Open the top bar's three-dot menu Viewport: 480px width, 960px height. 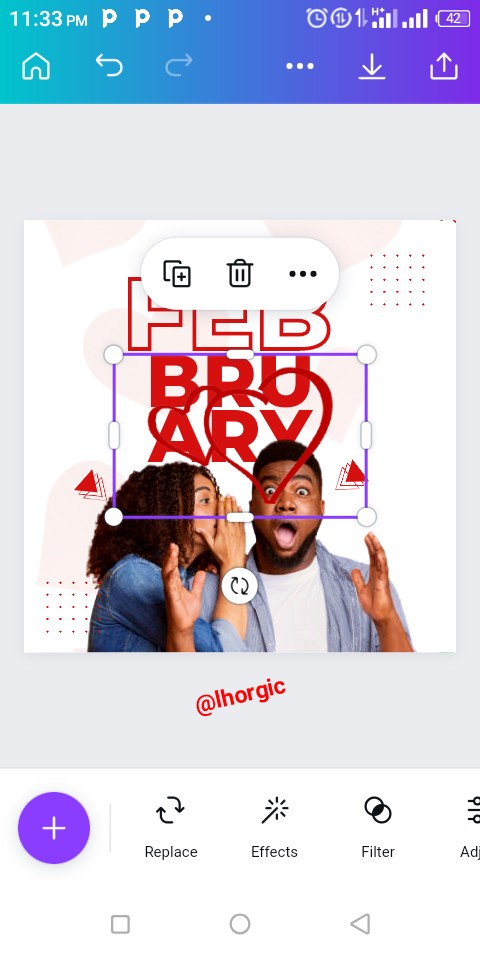coord(300,66)
